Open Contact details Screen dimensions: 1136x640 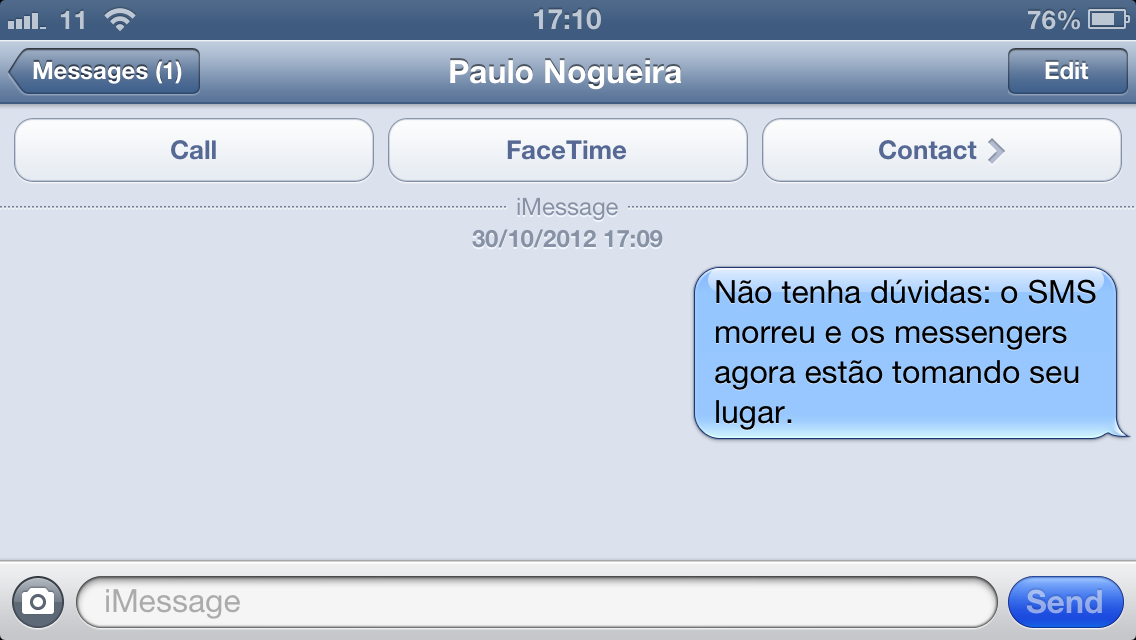(x=941, y=150)
